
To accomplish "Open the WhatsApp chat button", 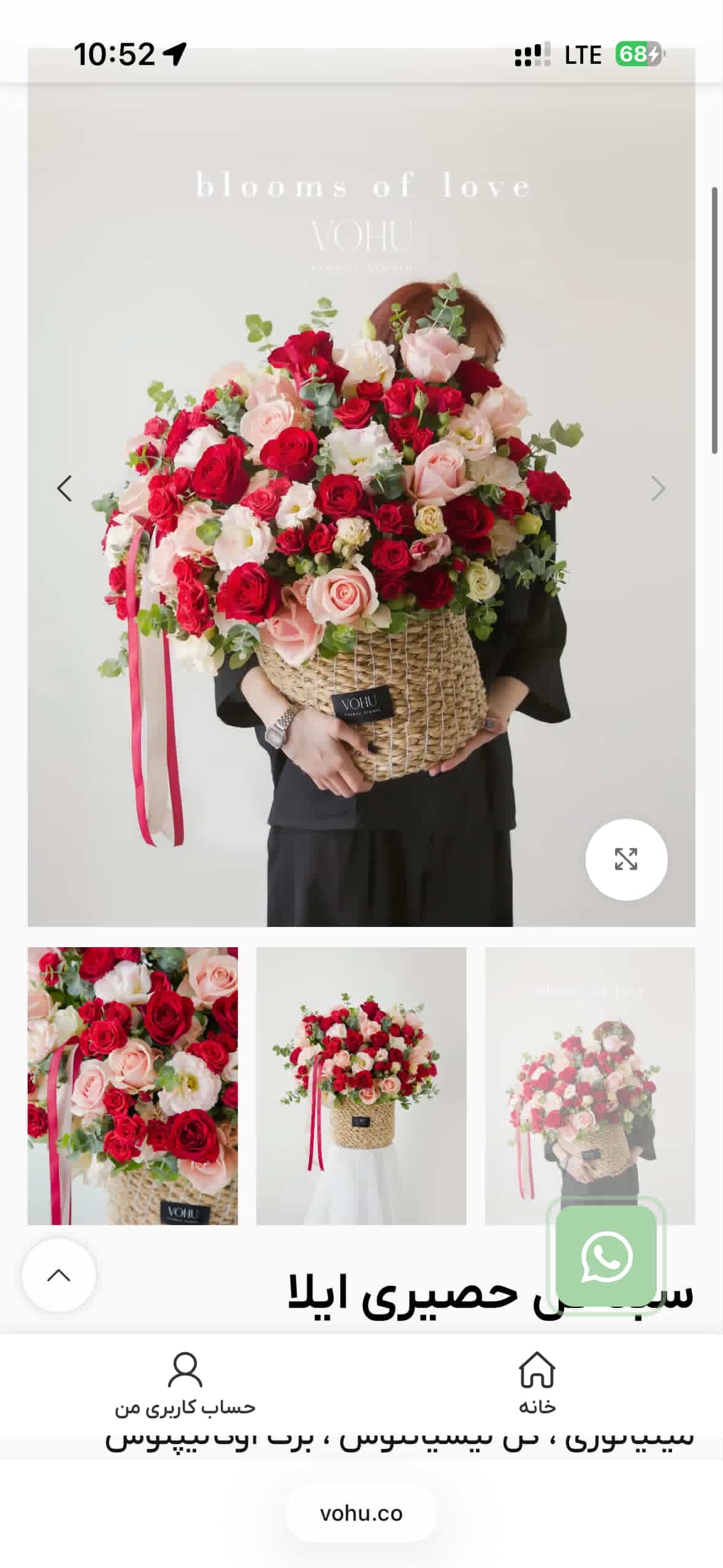I will (x=606, y=1256).
